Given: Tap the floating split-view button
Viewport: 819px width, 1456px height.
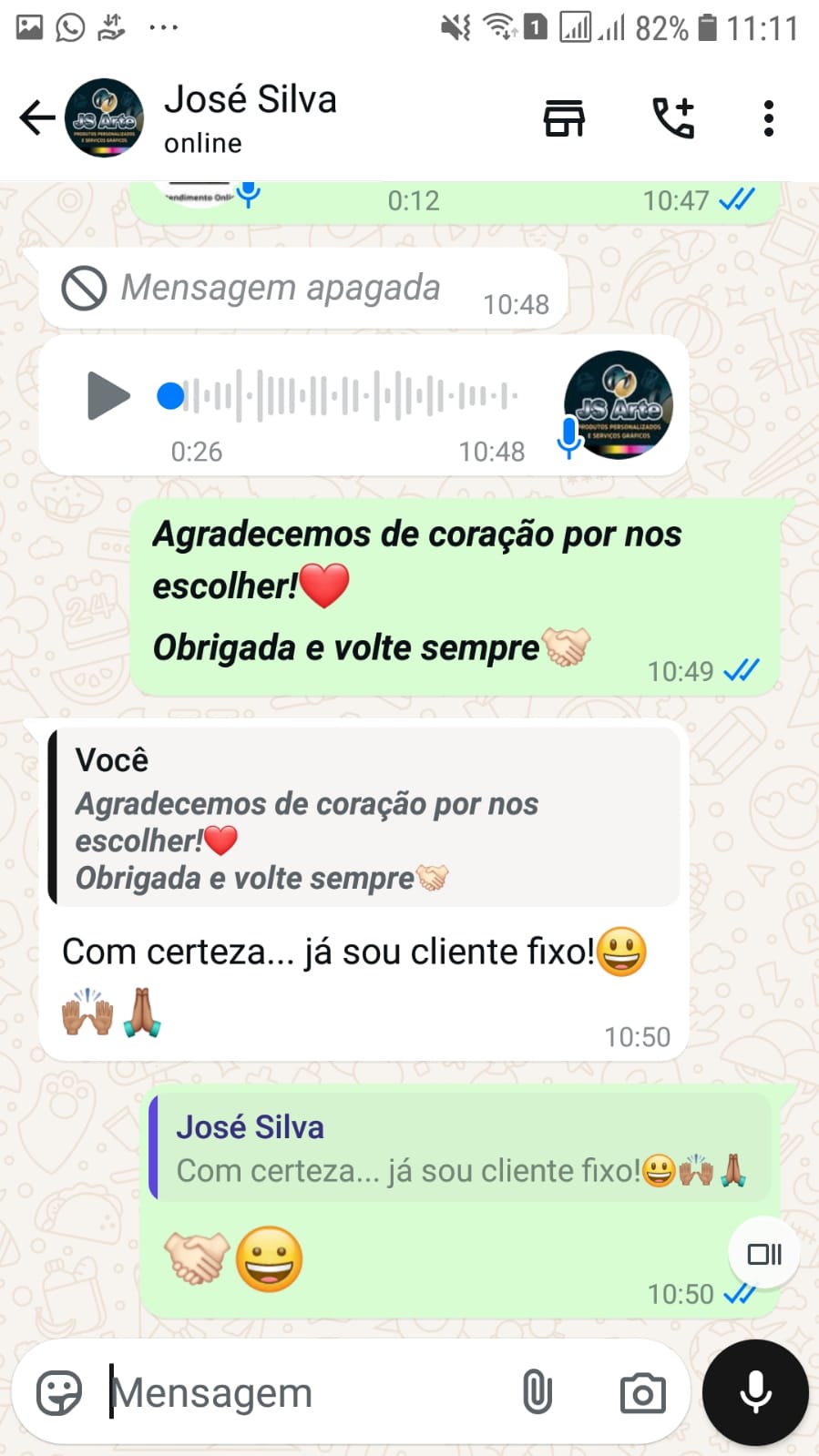Looking at the screenshot, I should coord(764,1254).
